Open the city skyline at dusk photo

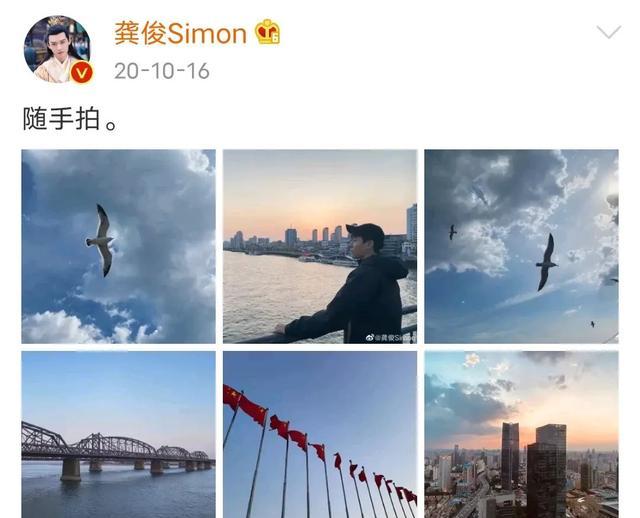point(521,434)
